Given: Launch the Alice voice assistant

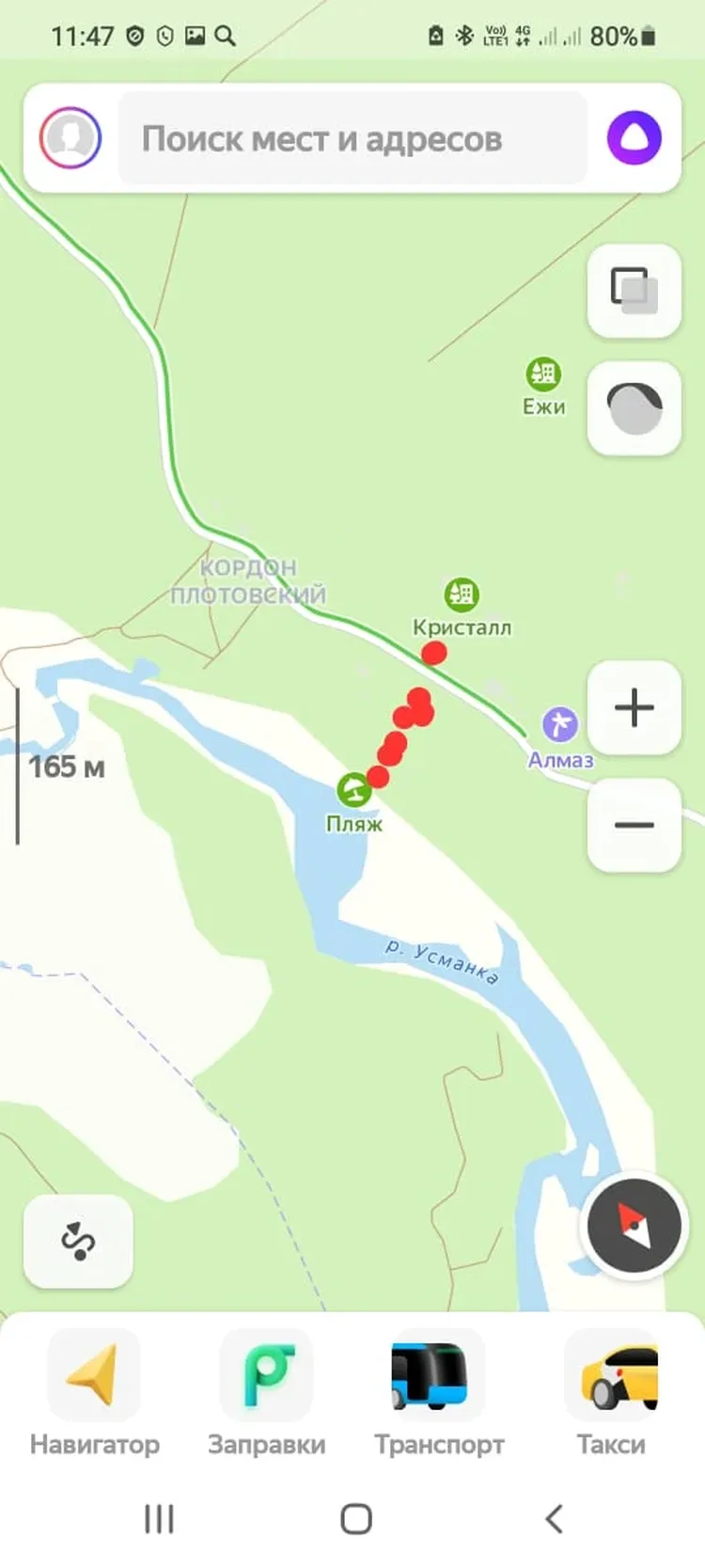Looking at the screenshot, I should click(634, 138).
